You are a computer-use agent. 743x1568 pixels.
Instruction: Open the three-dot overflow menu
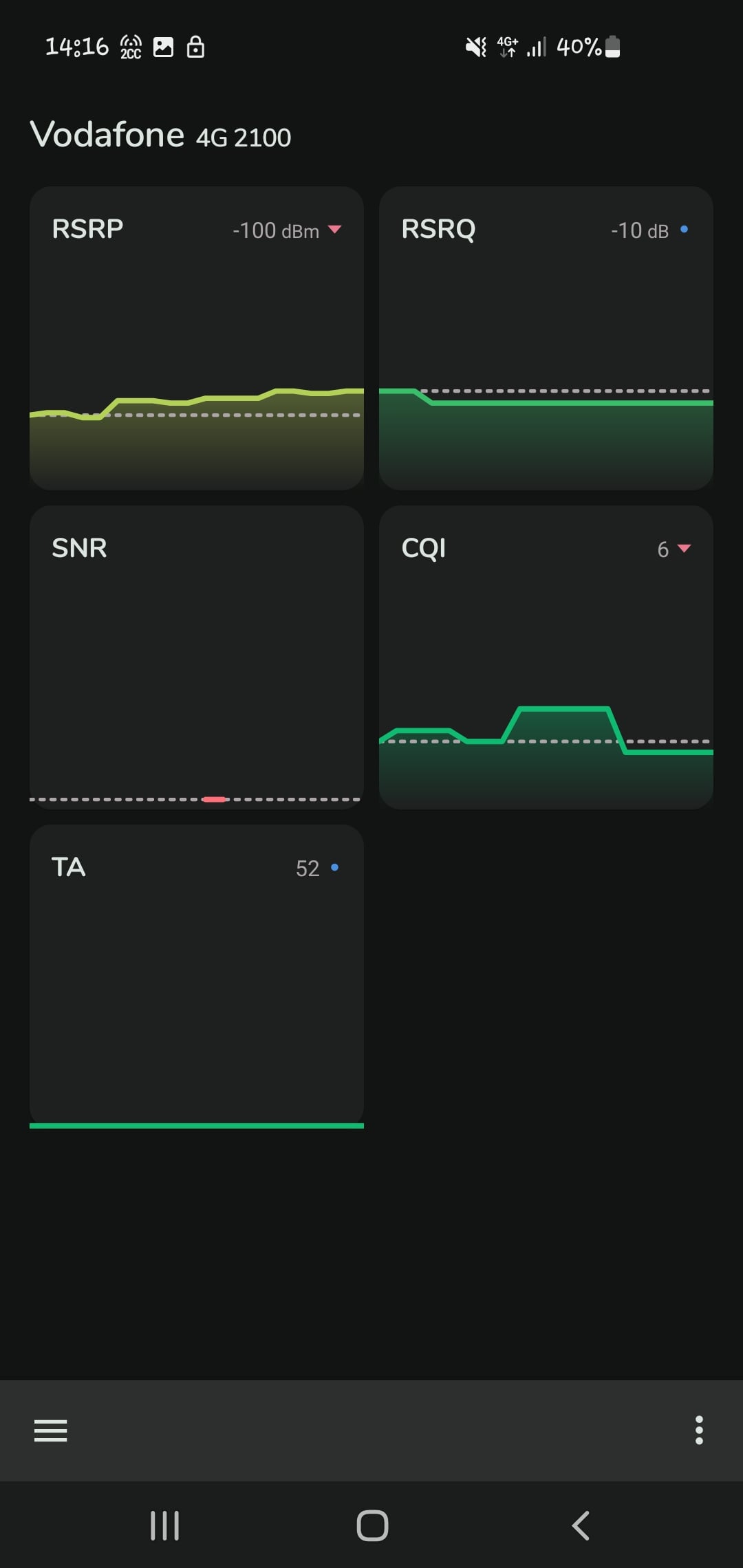699,1430
